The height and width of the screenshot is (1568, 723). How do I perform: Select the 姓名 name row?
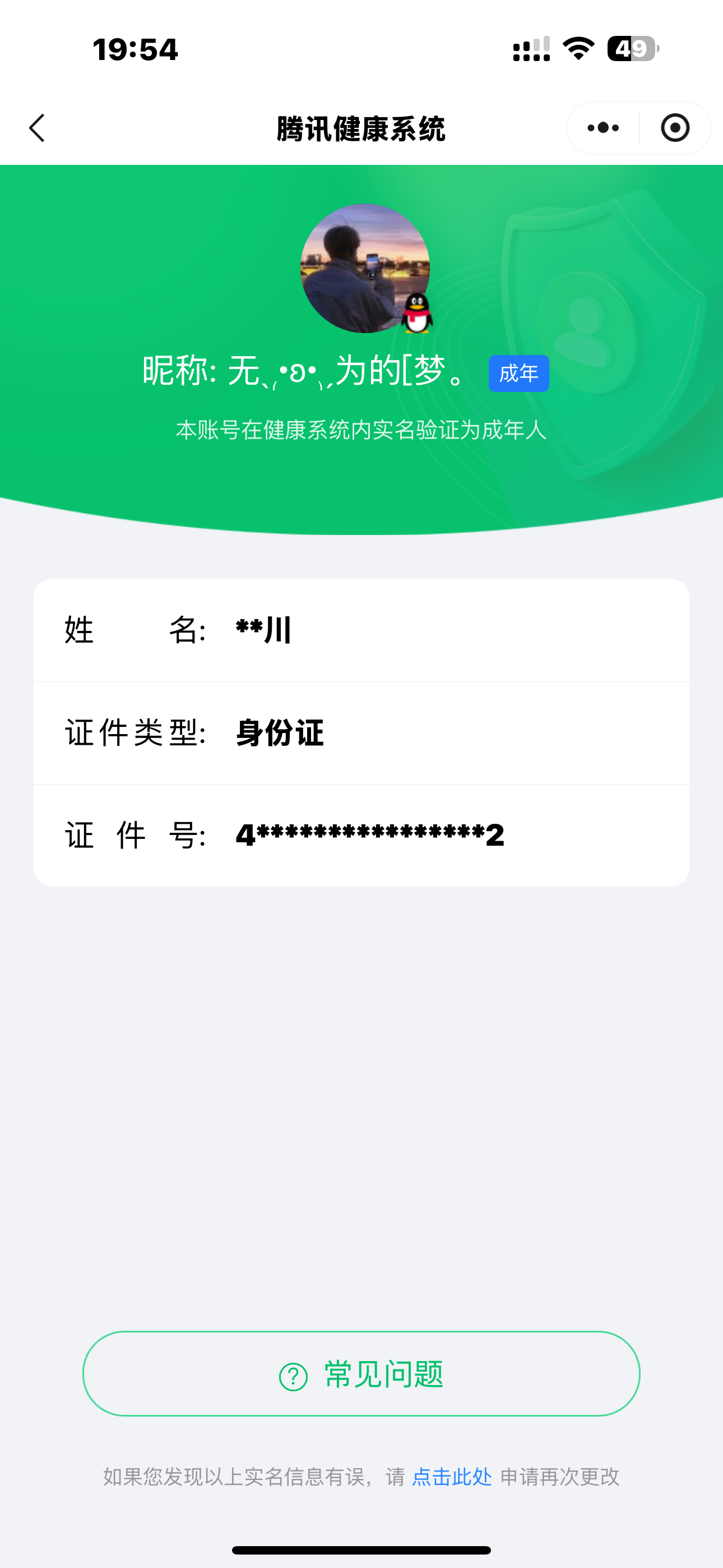click(x=361, y=631)
